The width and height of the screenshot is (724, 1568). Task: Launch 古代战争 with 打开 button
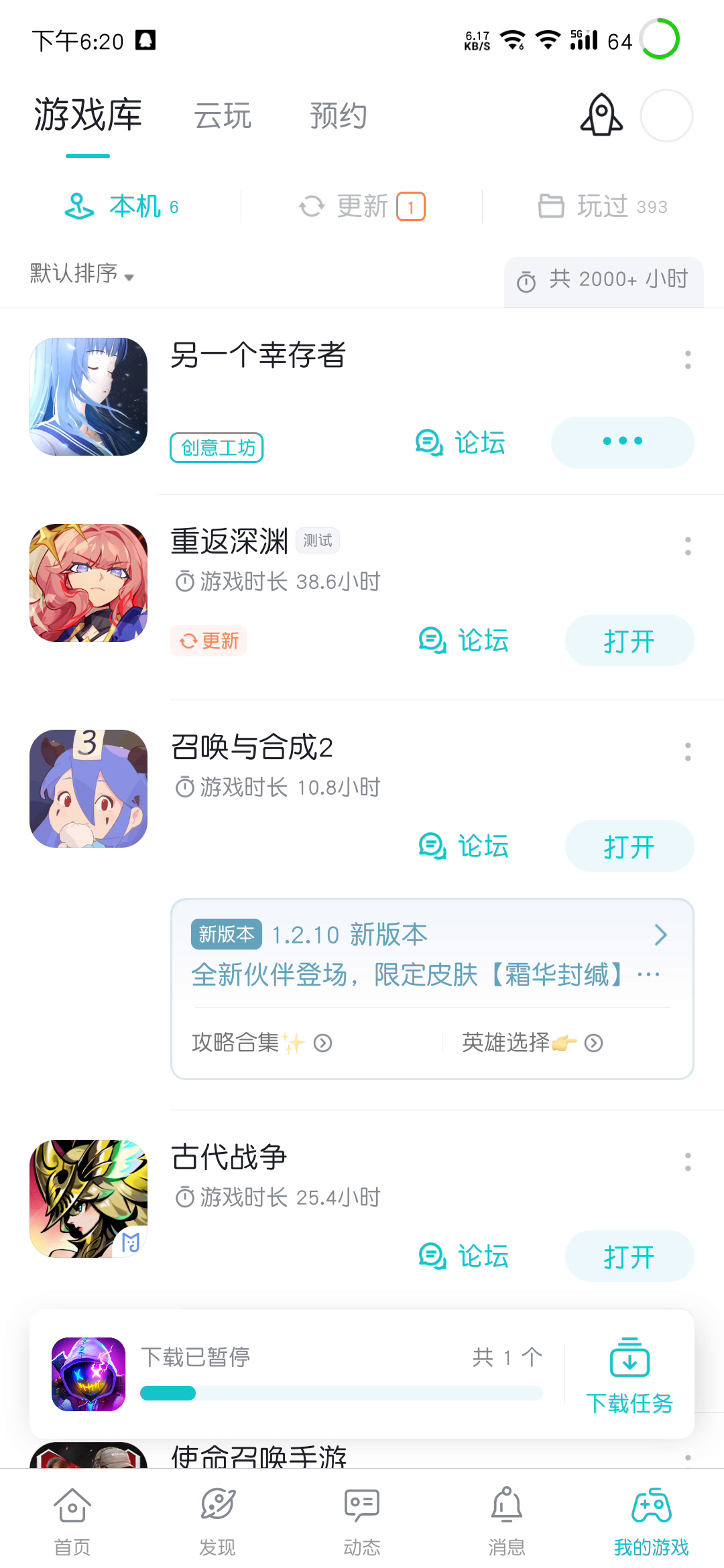(x=629, y=1256)
